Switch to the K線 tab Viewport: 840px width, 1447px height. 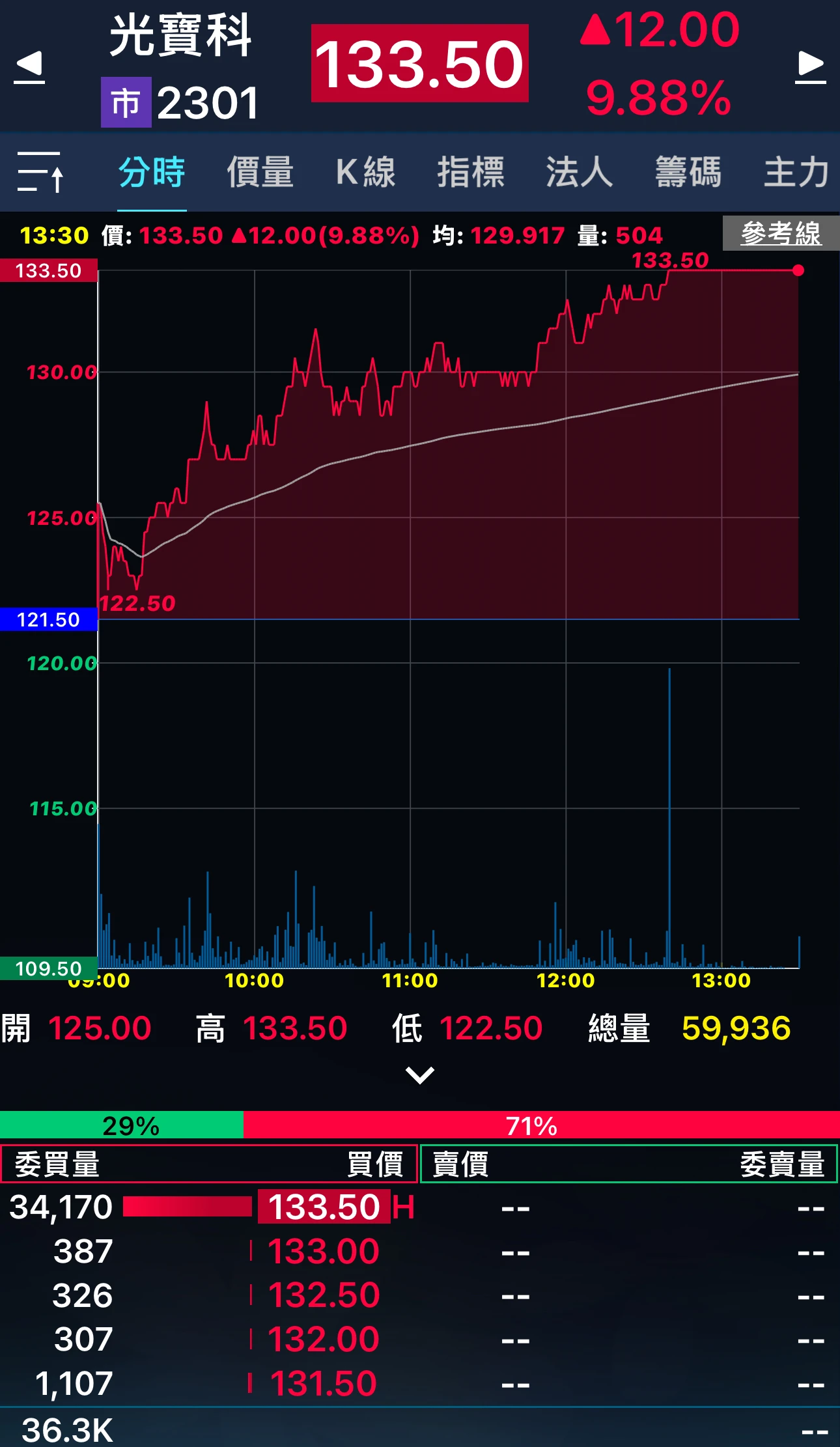click(x=365, y=173)
